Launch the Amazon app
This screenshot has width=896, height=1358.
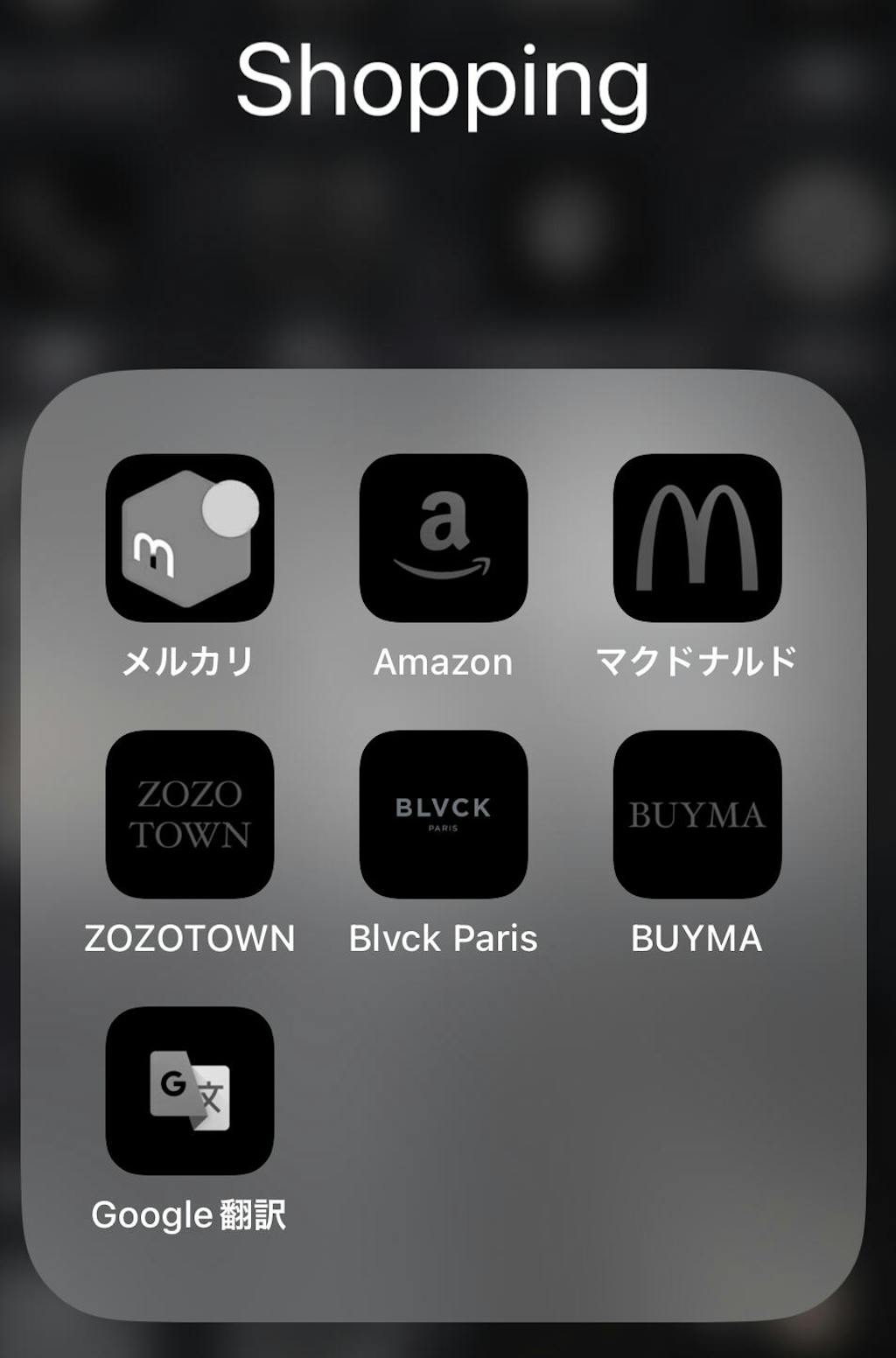coord(444,540)
